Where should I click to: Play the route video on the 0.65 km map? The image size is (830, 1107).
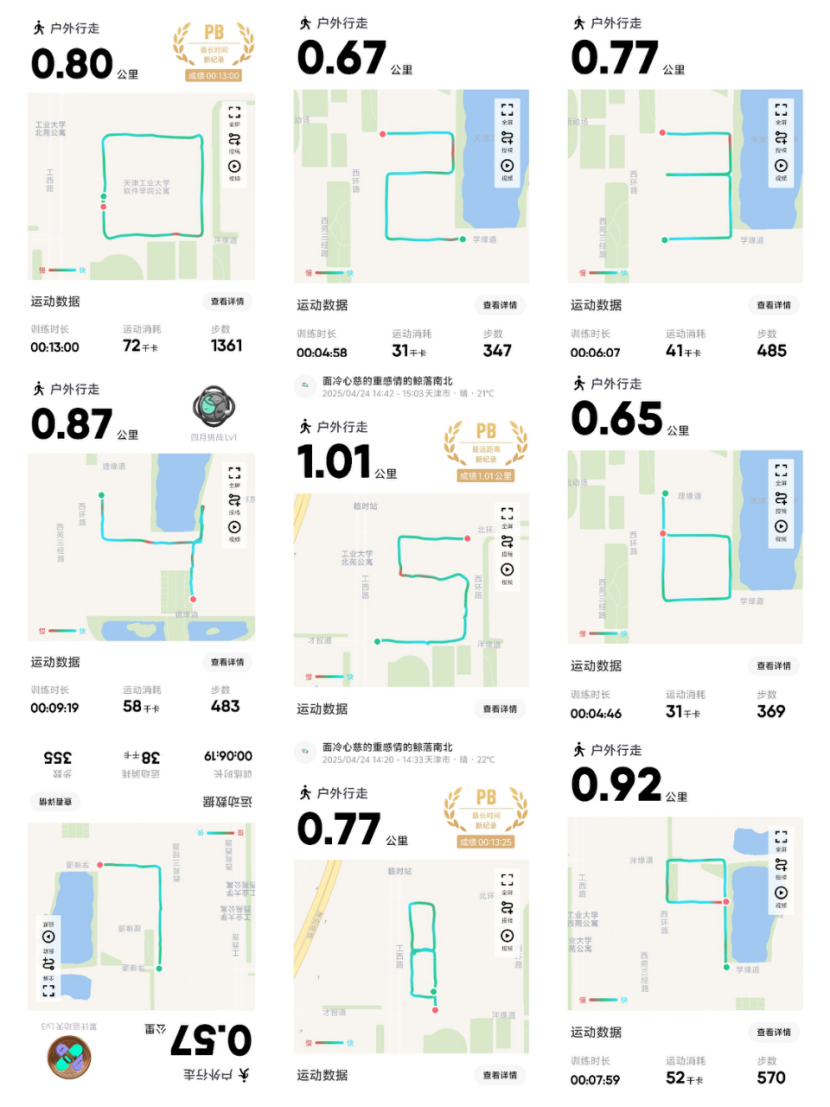781,527
